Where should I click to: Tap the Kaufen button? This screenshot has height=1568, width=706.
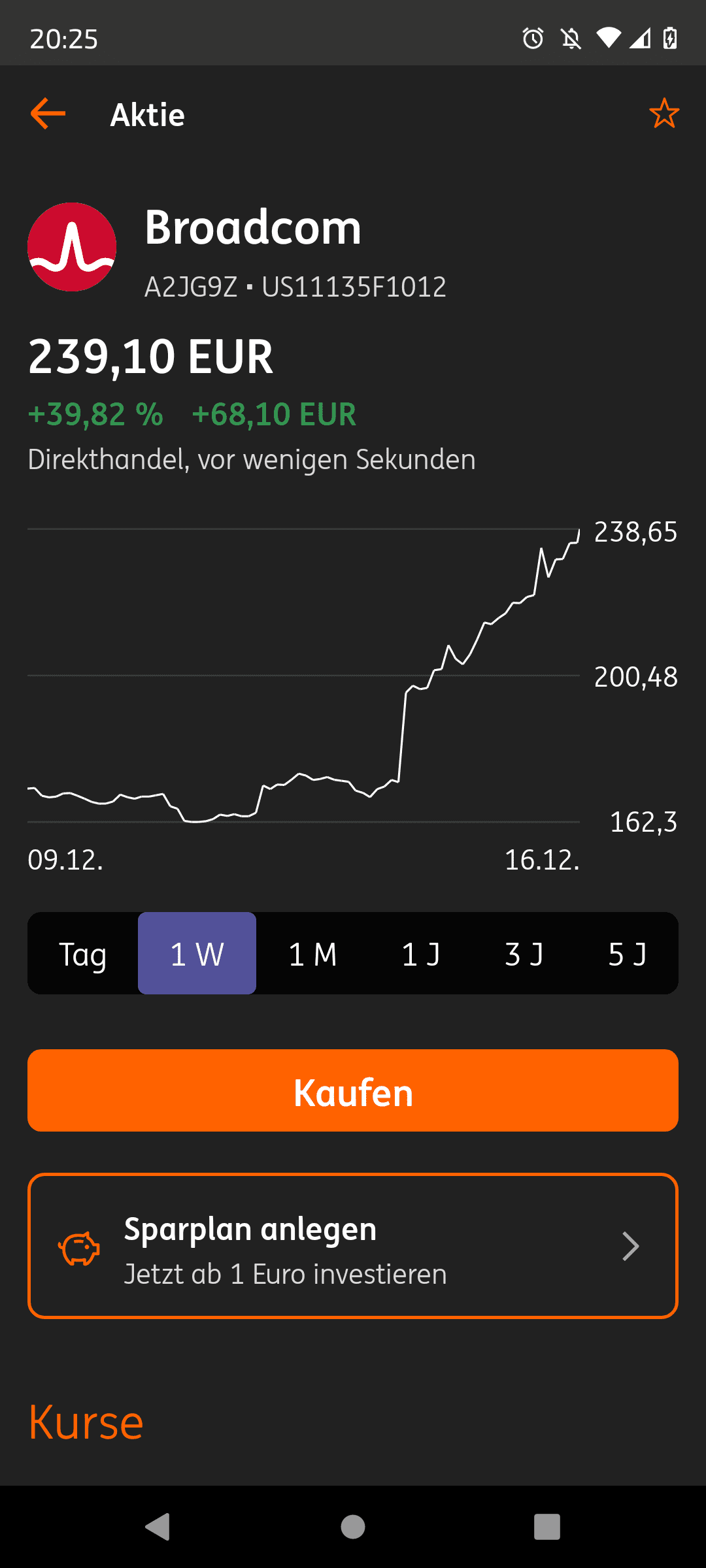pos(353,1090)
